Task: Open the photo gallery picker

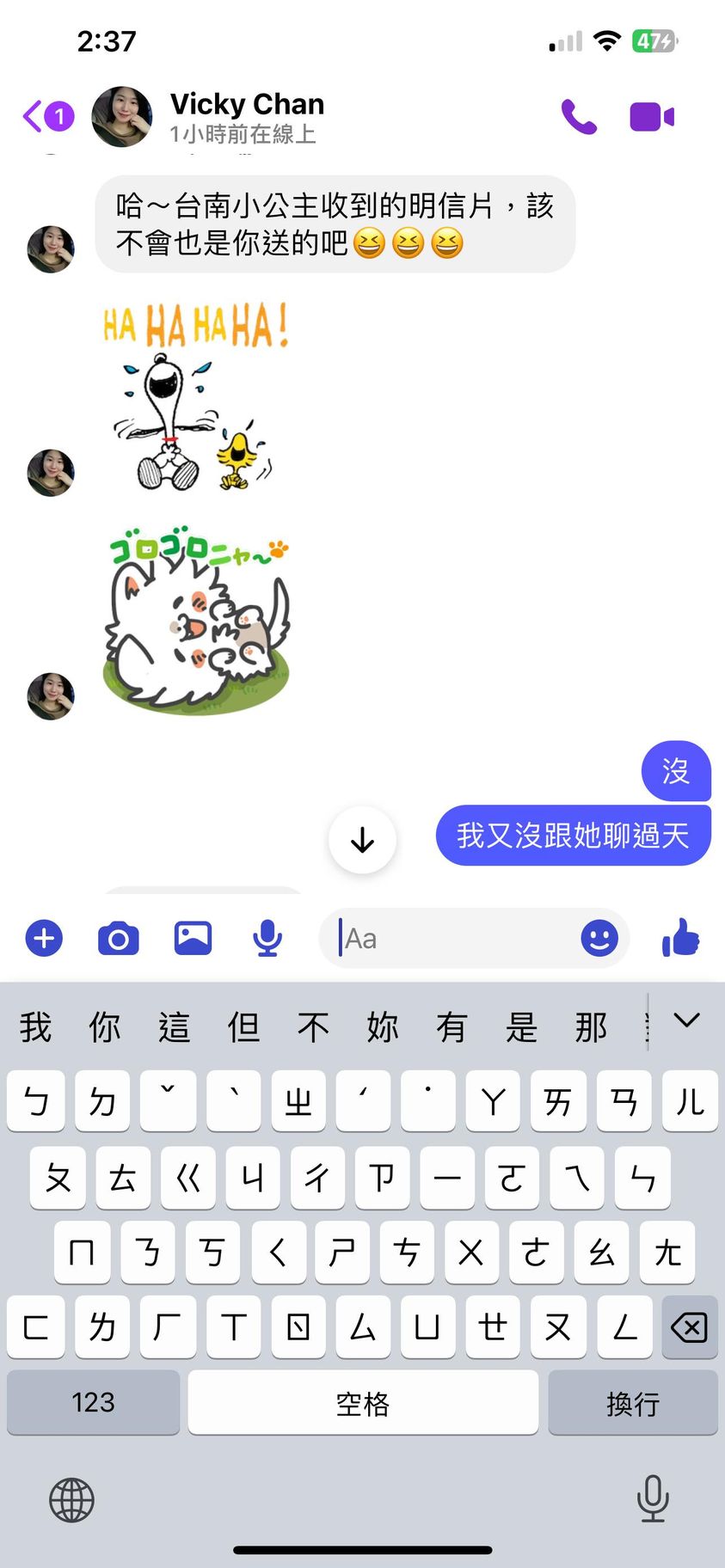Action: (x=193, y=938)
